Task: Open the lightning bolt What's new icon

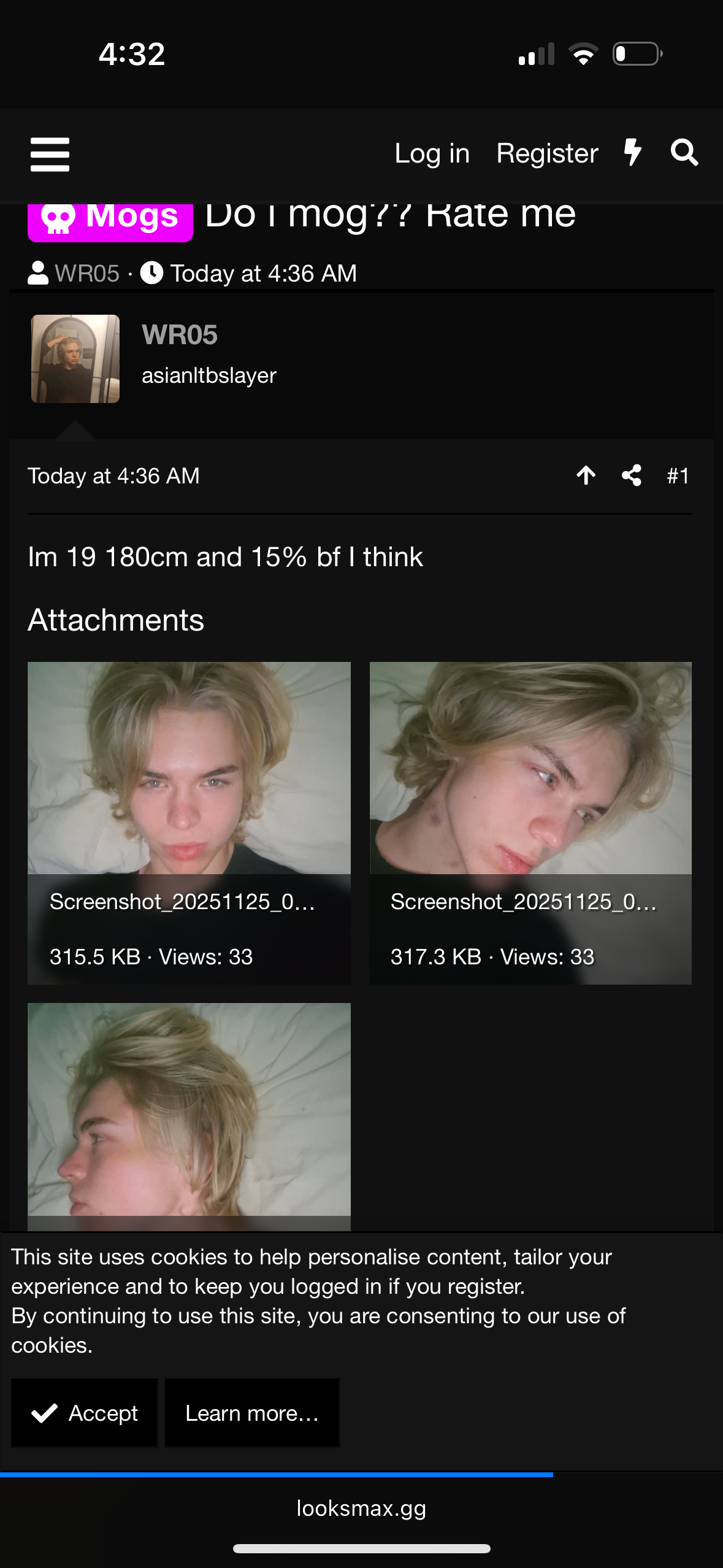Action: pos(632,152)
